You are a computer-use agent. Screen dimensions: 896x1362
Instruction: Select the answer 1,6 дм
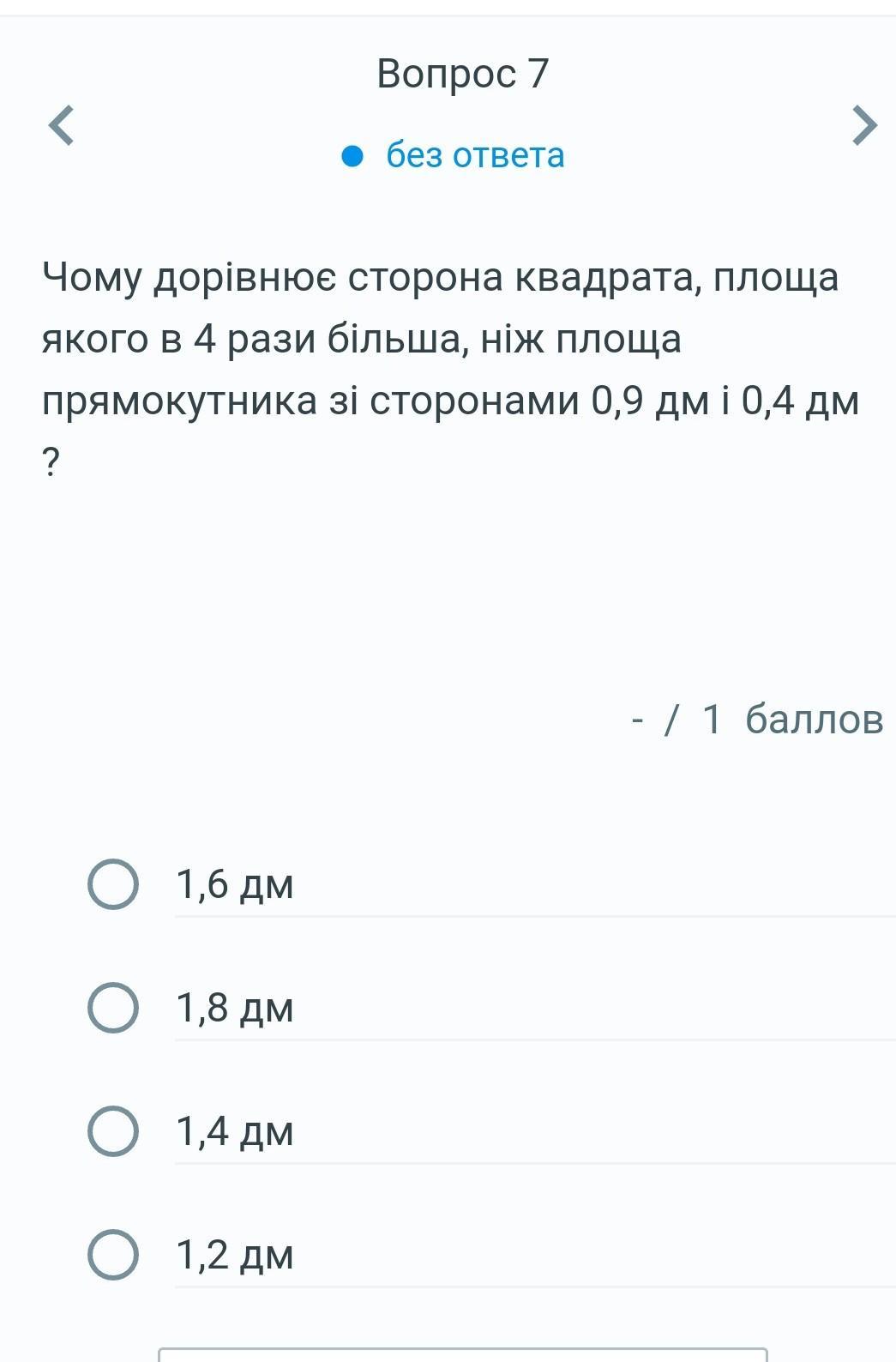[x=113, y=884]
